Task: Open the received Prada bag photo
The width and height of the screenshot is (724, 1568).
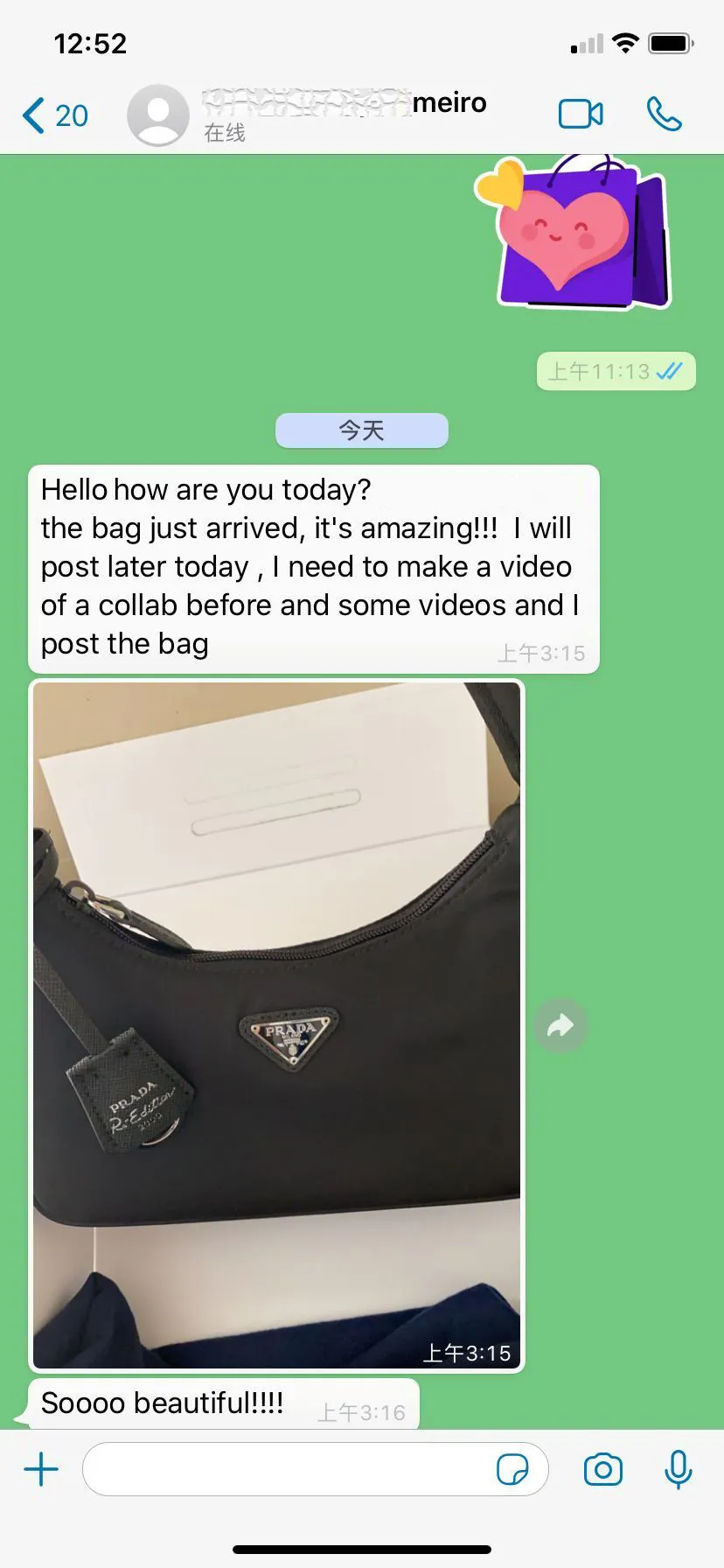Action: click(276, 1024)
